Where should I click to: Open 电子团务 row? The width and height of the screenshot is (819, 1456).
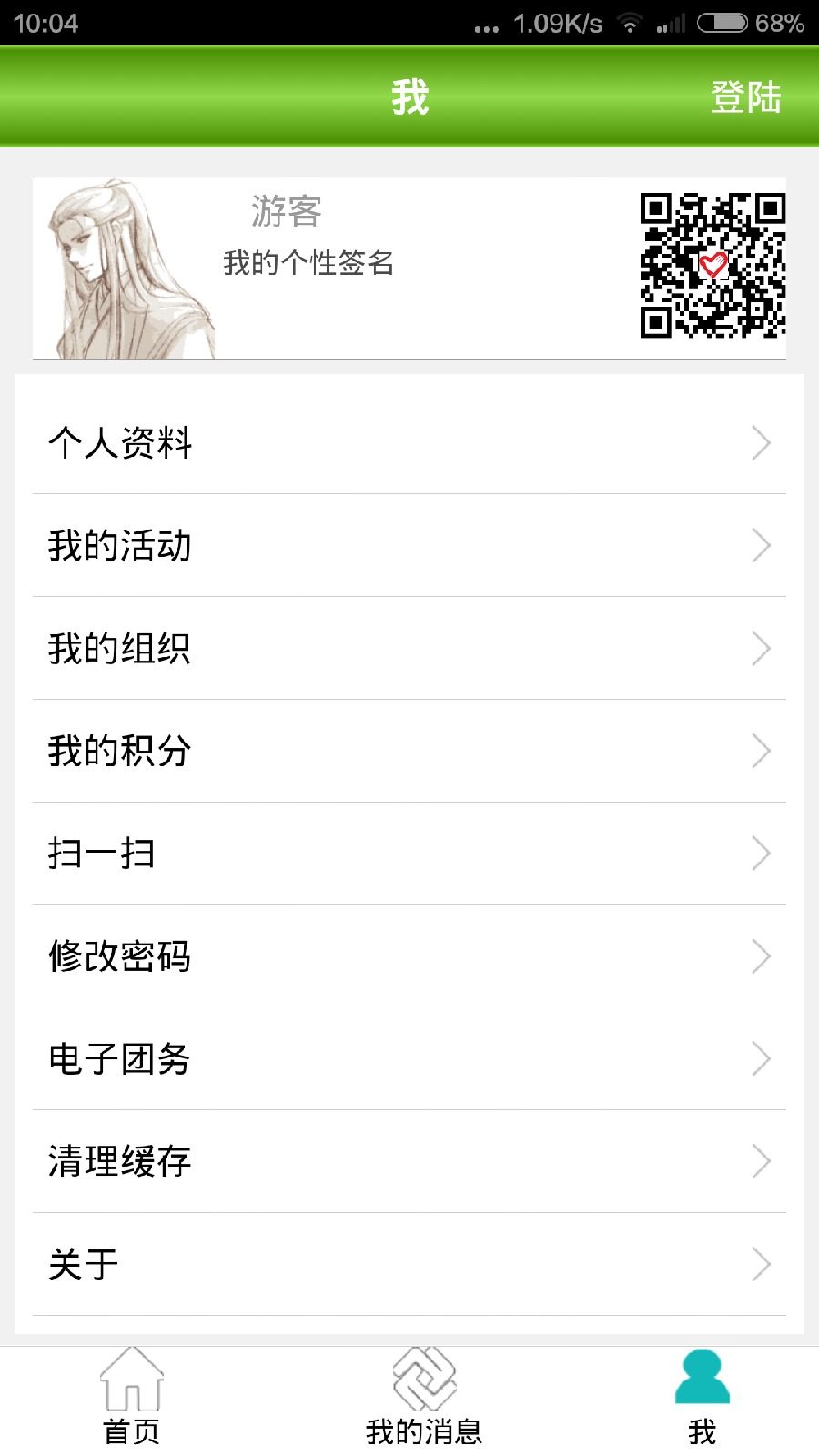[x=409, y=1059]
